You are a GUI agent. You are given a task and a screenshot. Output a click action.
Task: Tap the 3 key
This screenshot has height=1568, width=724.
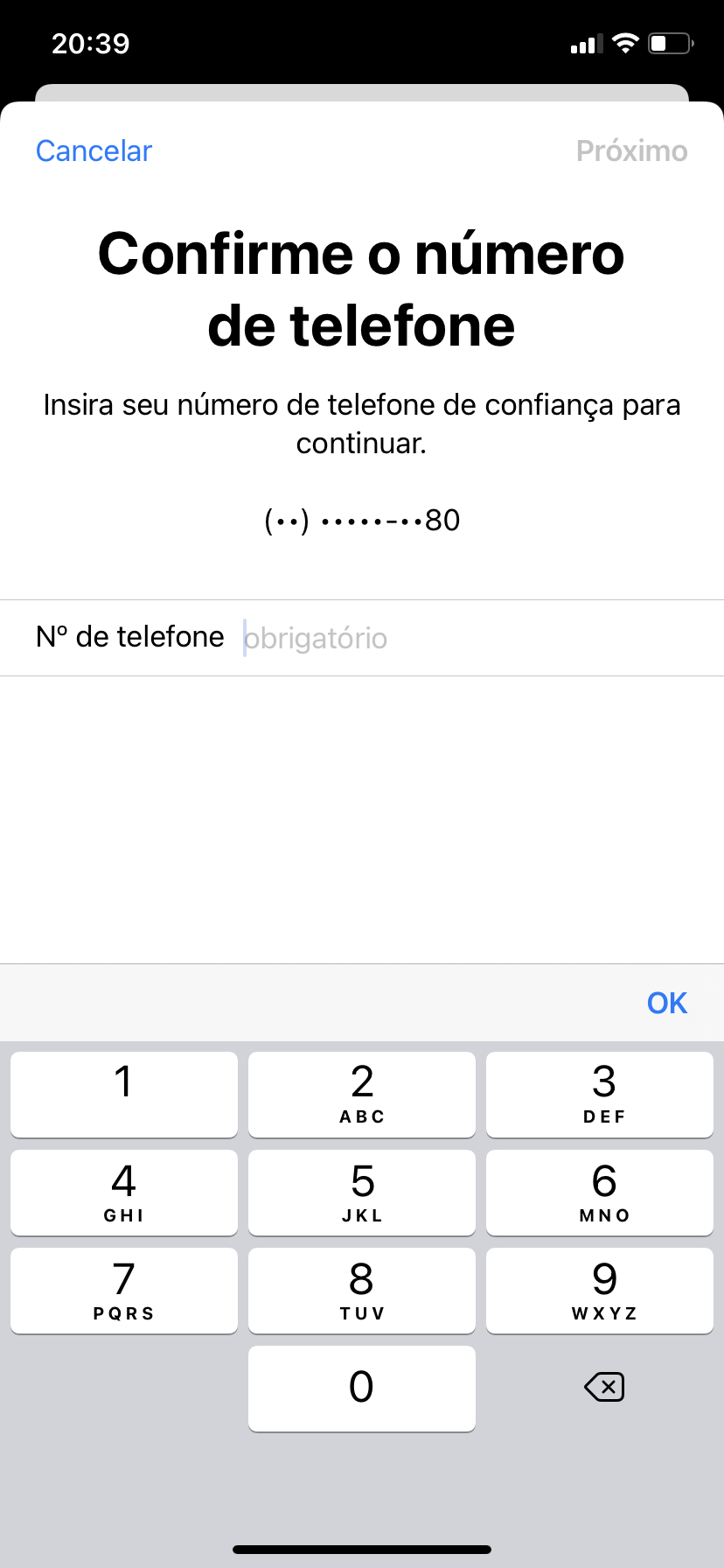pyautogui.click(x=600, y=1094)
